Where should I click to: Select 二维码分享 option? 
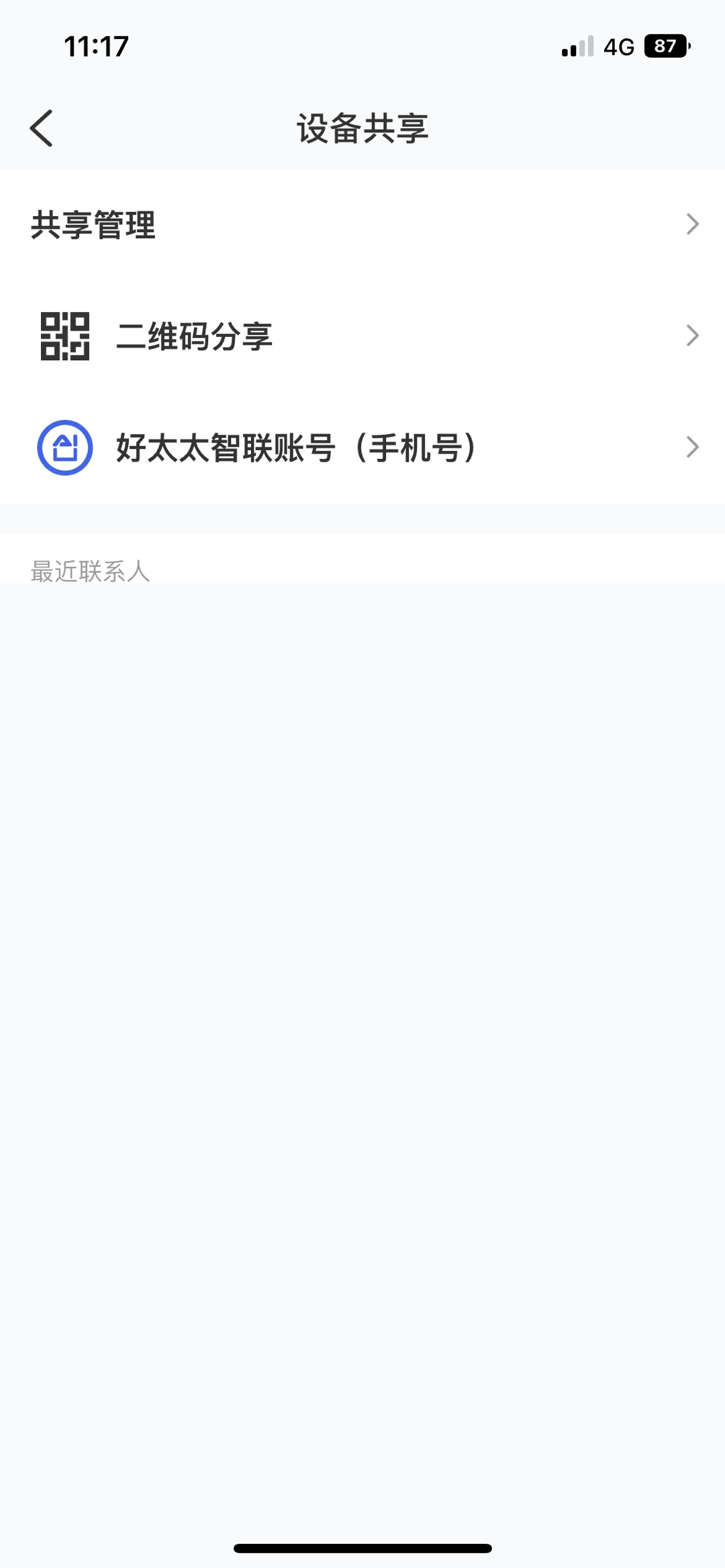pyautogui.click(x=362, y=335)
